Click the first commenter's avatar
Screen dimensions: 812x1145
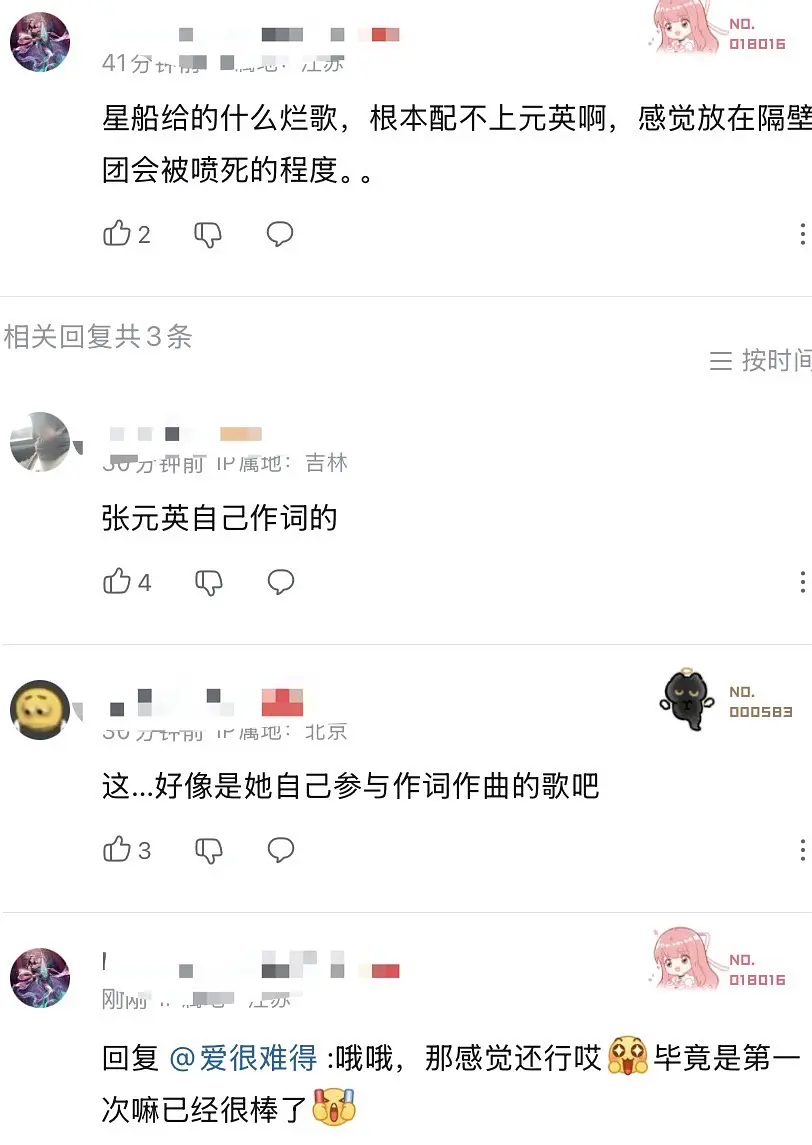tap(40, 40)
